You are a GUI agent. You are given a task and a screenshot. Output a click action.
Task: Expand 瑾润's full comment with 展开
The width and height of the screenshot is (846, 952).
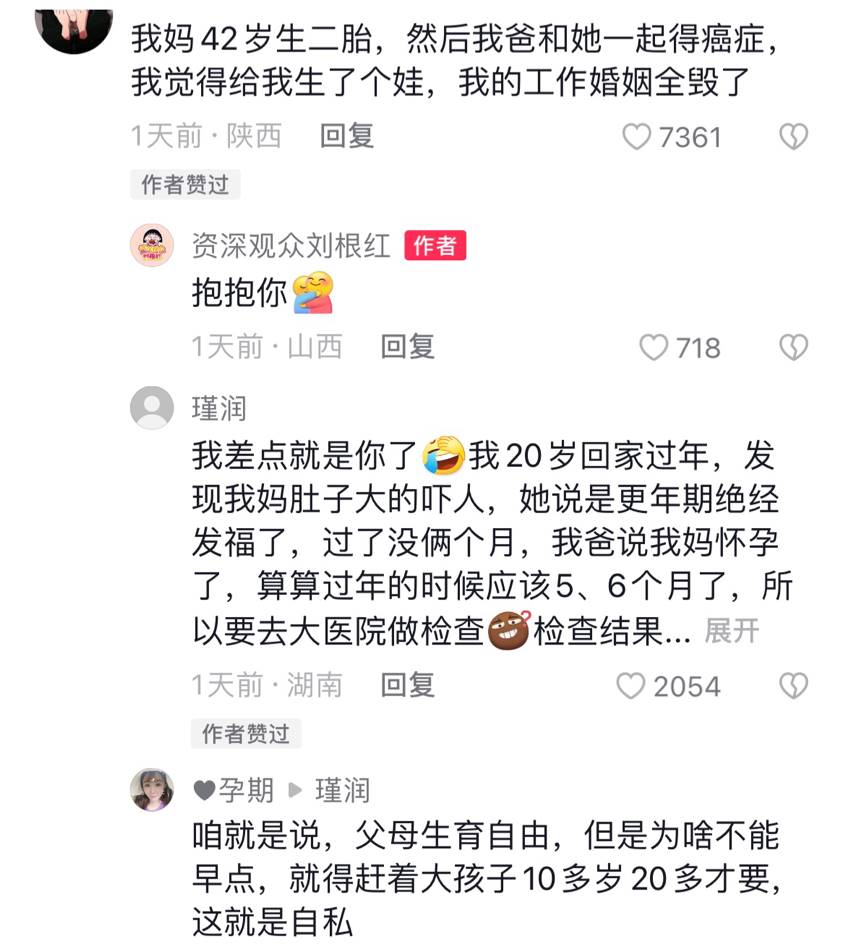[732, 632]
